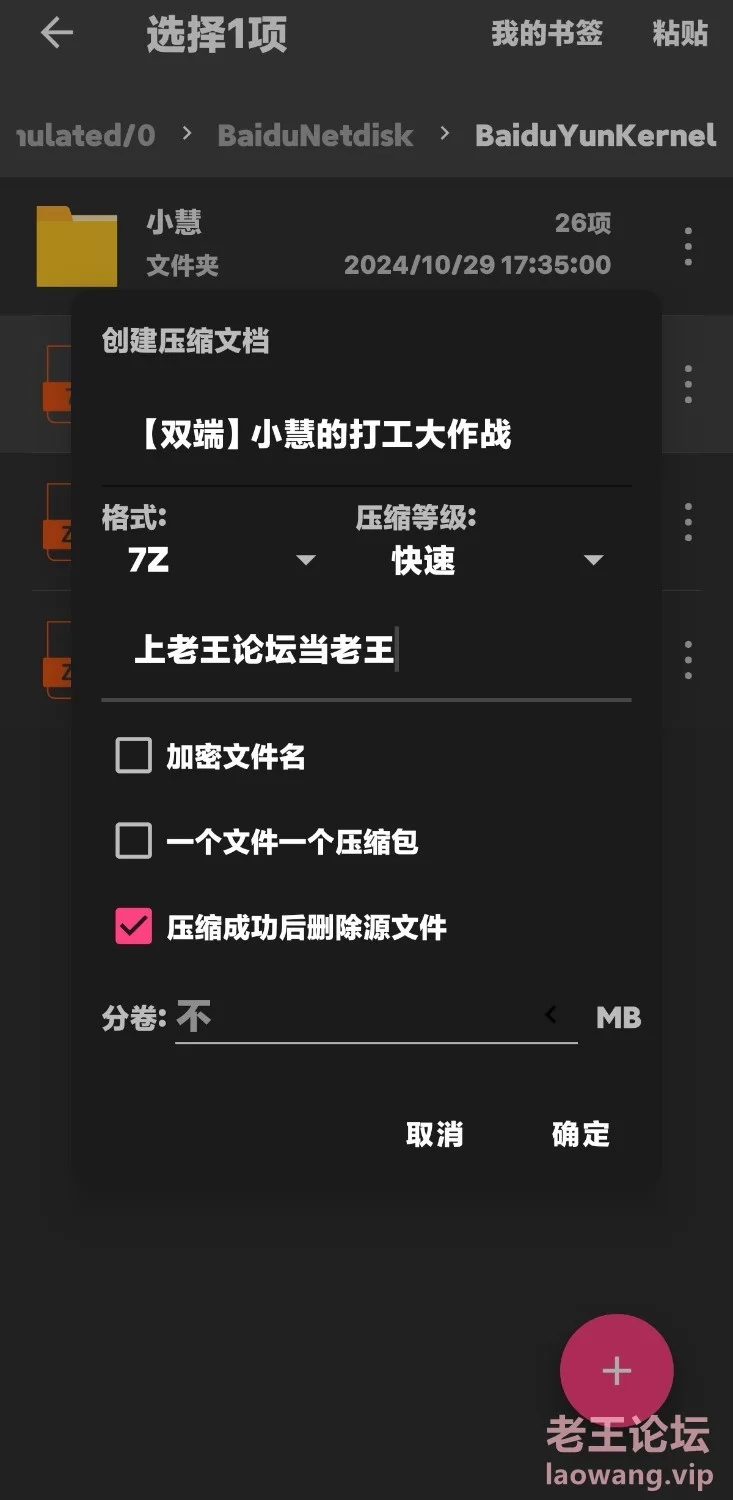Check the 加密文件名 checkbox
Image resolution: width=733 pixels, height=1500 pixels.
tap(134, 757)
